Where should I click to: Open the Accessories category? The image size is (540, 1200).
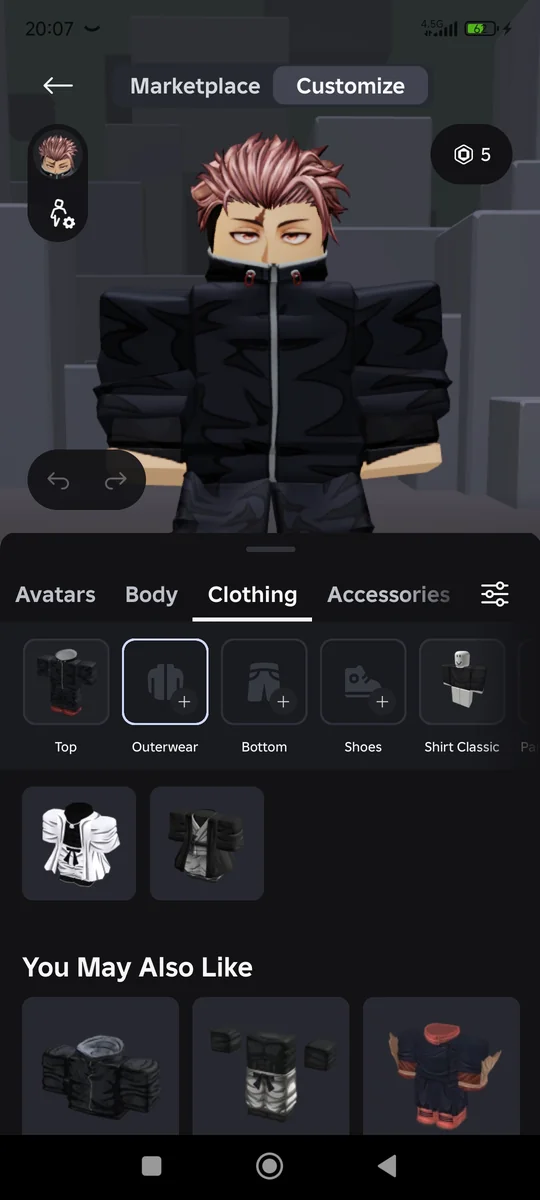coord(388,594)
